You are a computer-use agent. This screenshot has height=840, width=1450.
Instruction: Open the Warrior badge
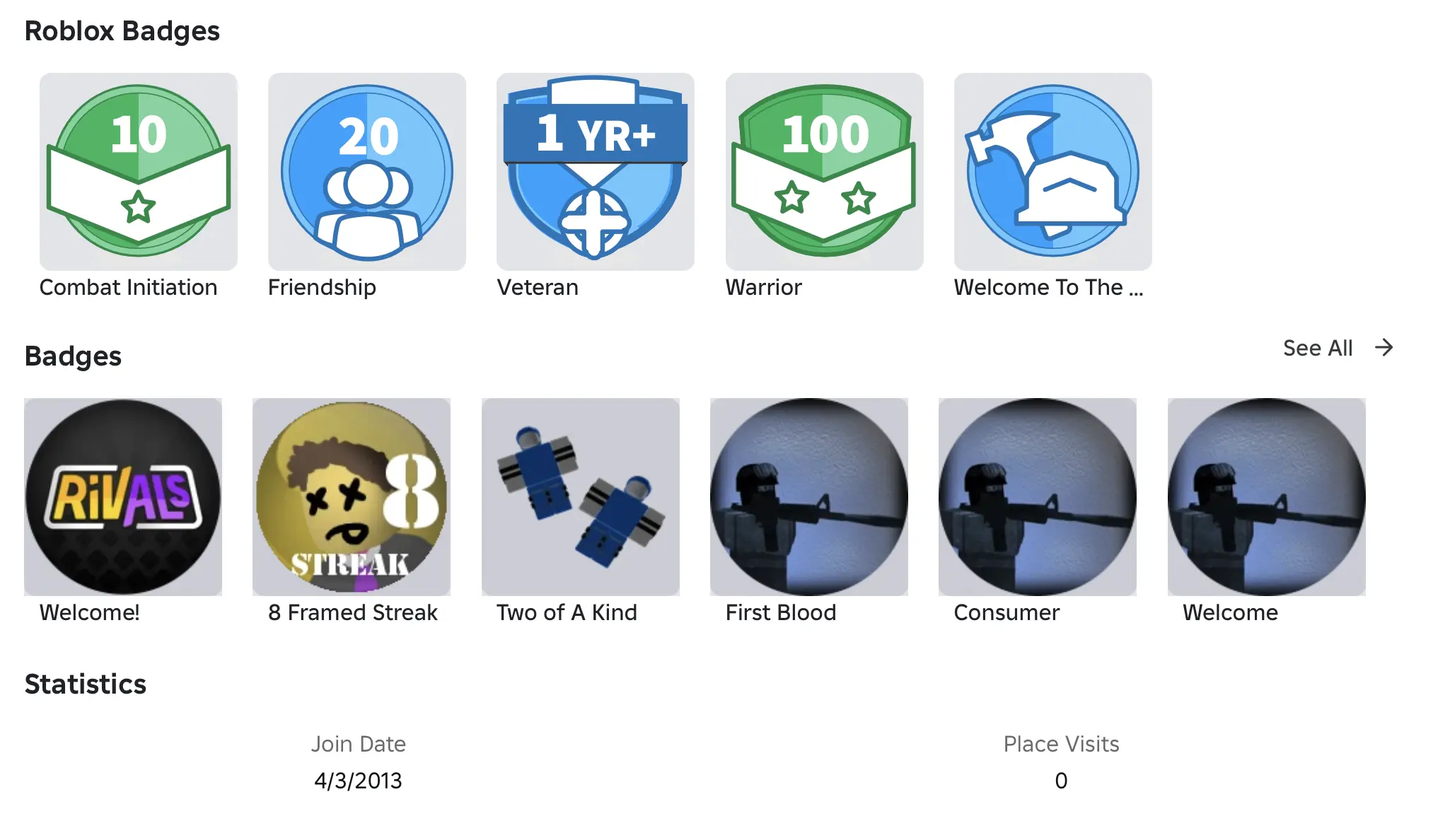[x=824, y=171]
